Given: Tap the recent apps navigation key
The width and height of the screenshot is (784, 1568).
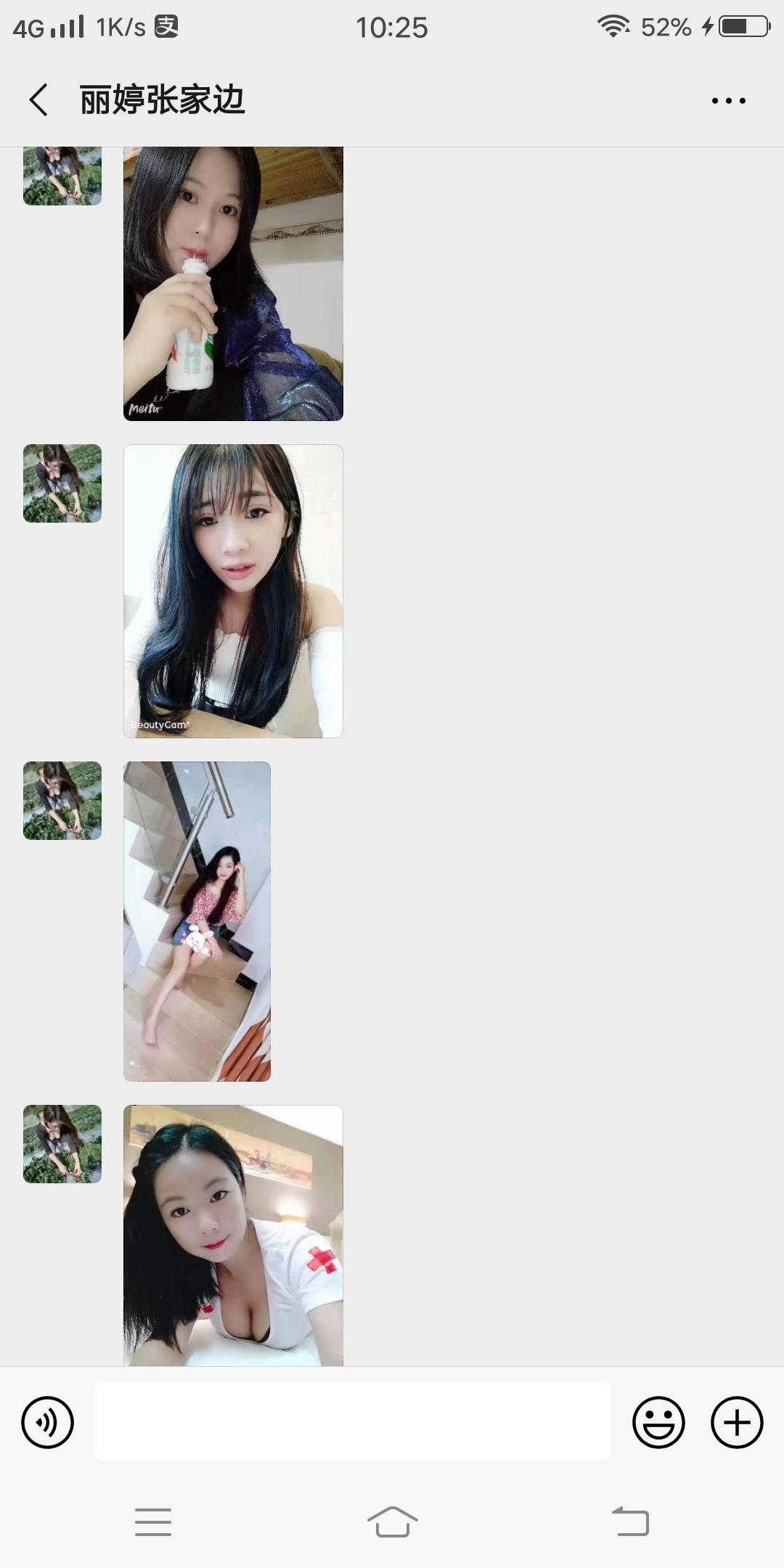Looking at the screenshot, I should (x=152, y=1522).
